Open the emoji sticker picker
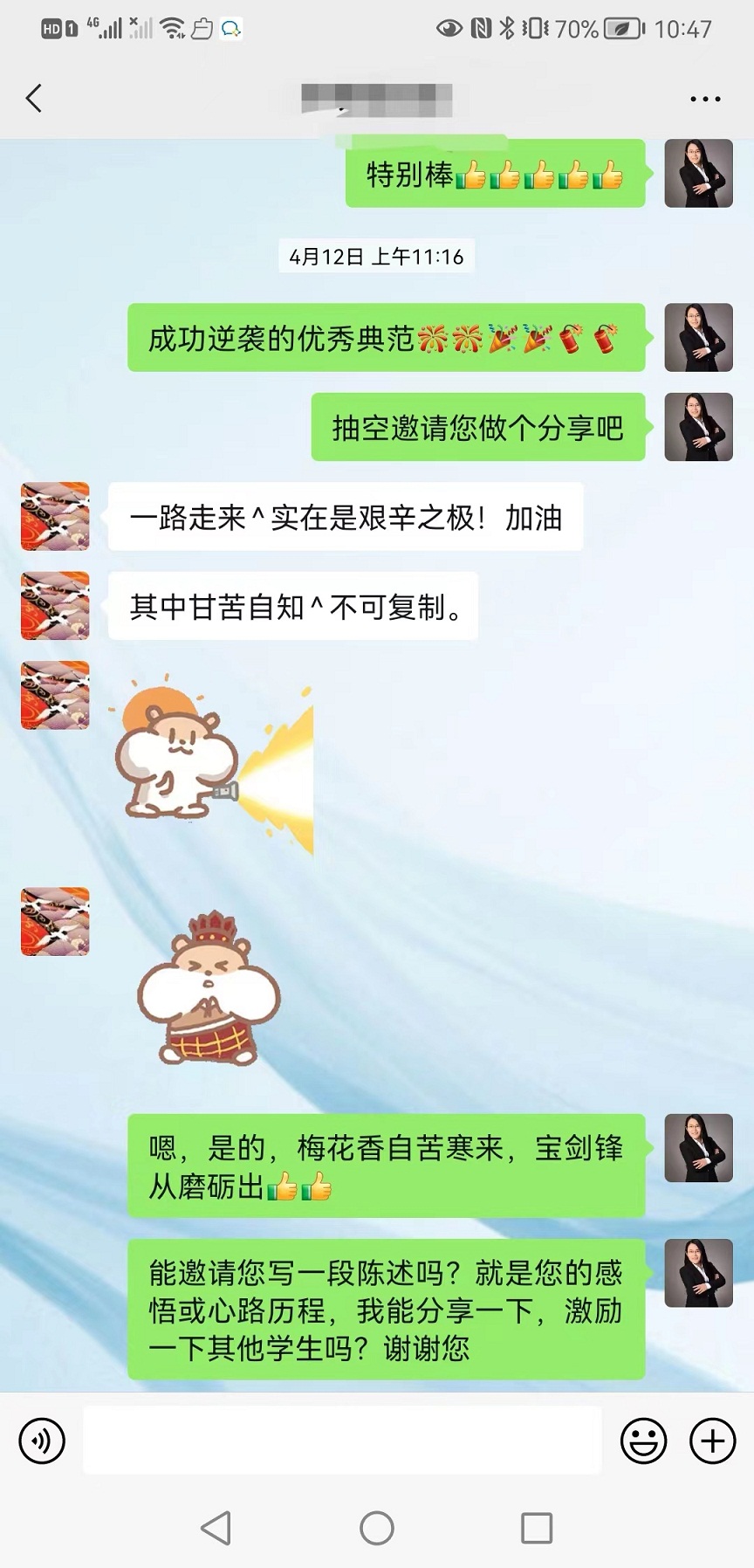The width and height of the screenshot is (754, 1568). (644, 1440)
